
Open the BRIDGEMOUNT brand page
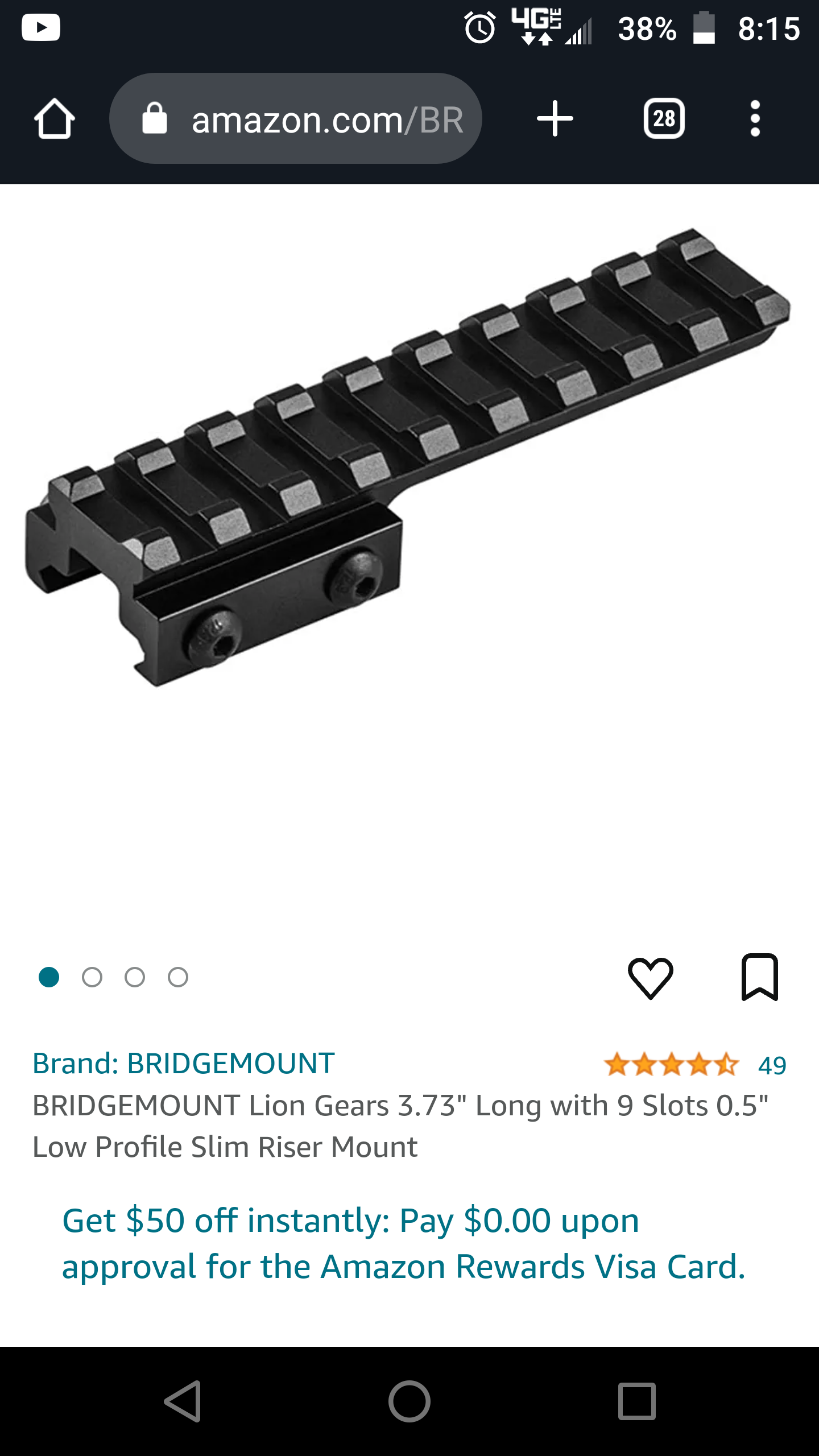[183, 1063]
